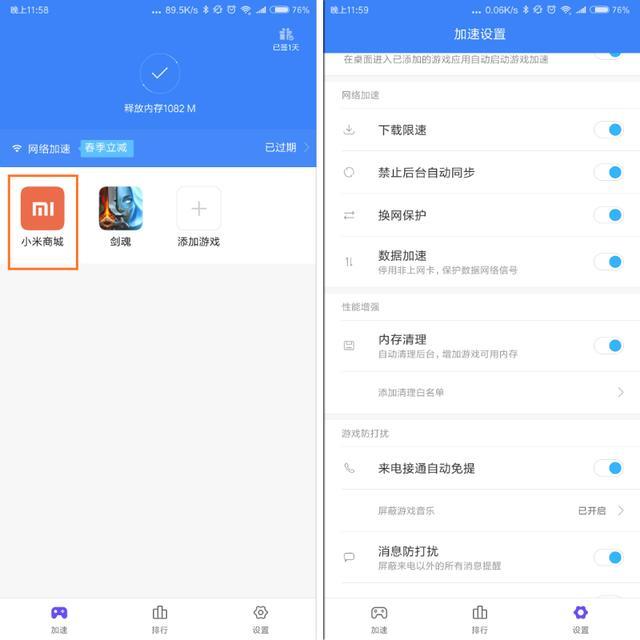
Task: Open the sign-in icon showing 已签1天
Action: pyautogui.click(x=287, y=38)
